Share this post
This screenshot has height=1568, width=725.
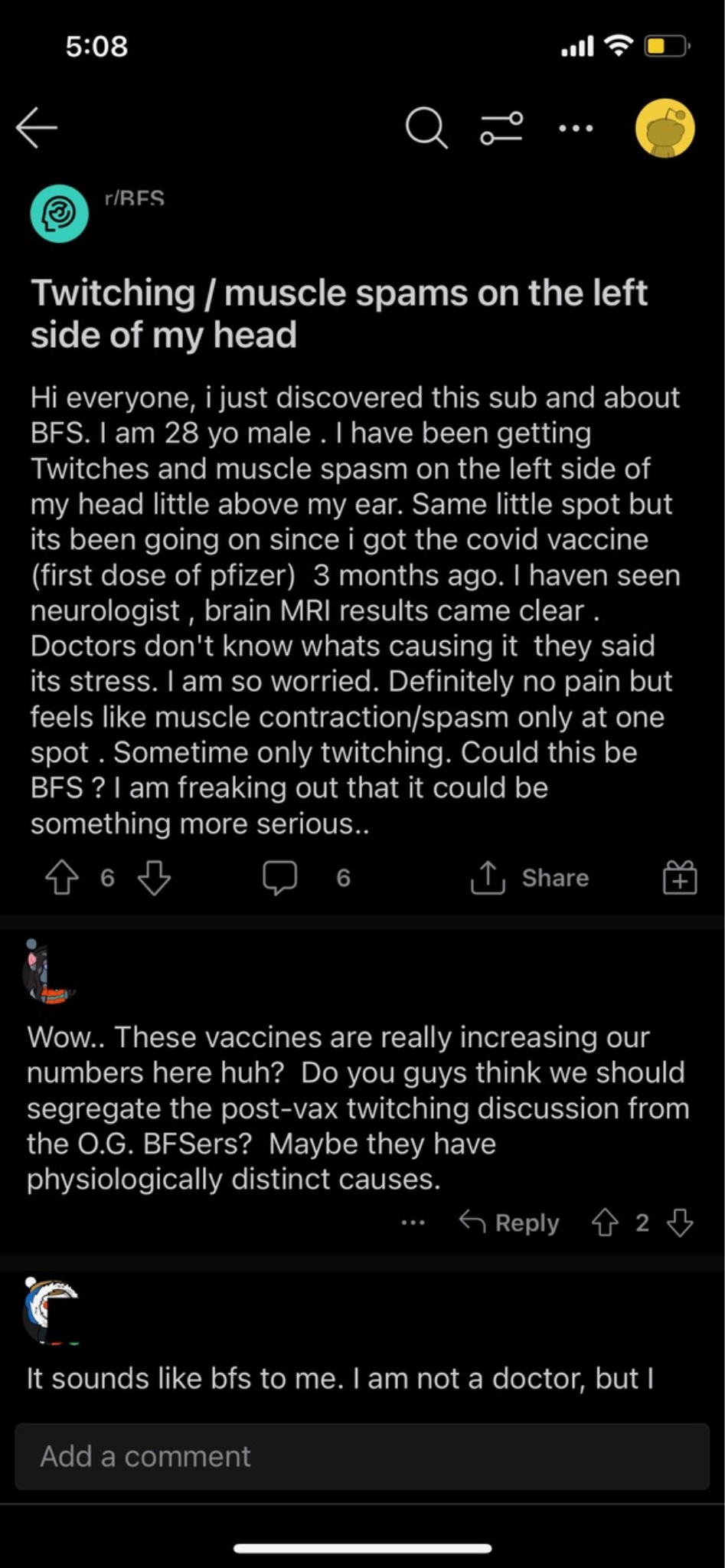[530, 878]
